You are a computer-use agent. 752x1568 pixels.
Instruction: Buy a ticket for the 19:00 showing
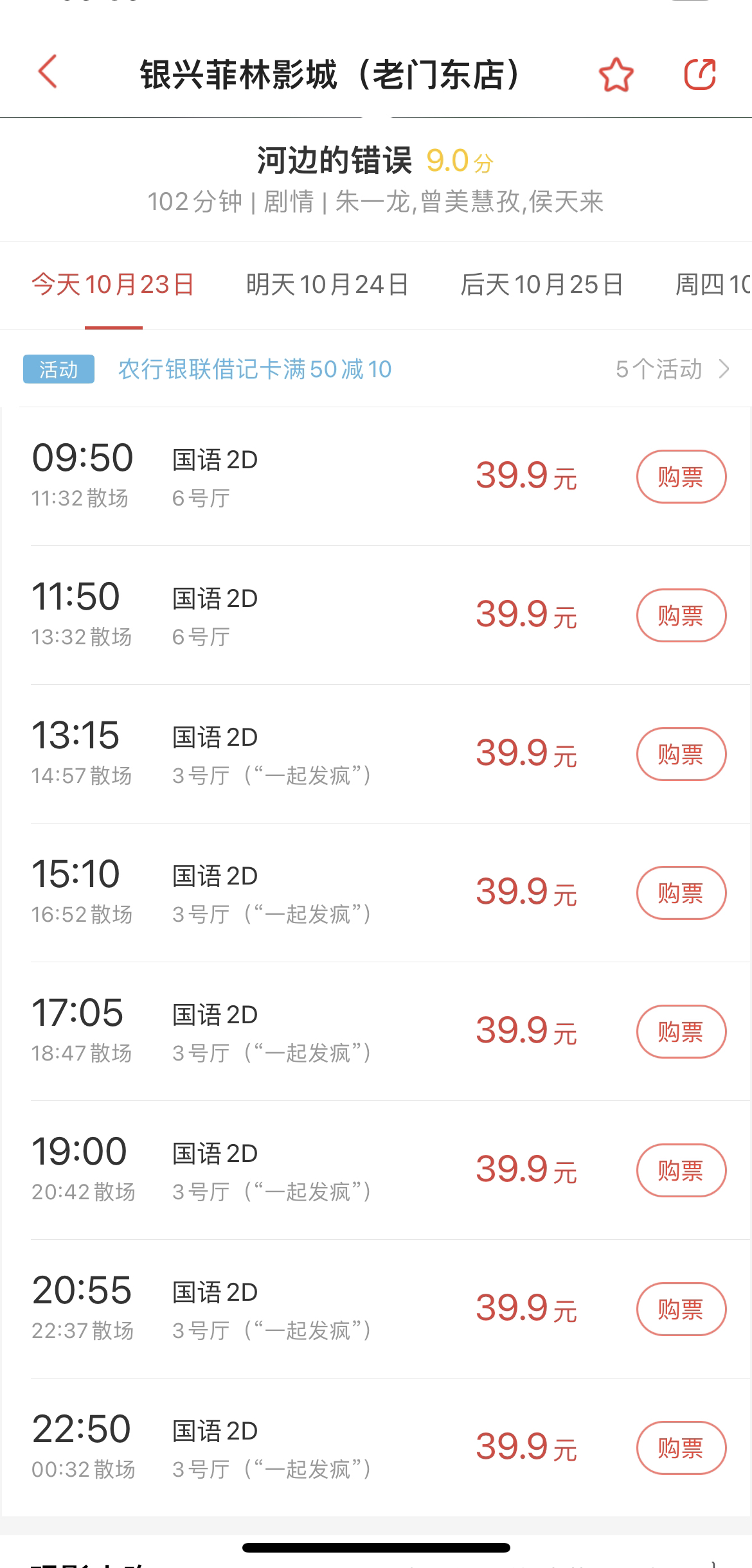coord(681,1170)
